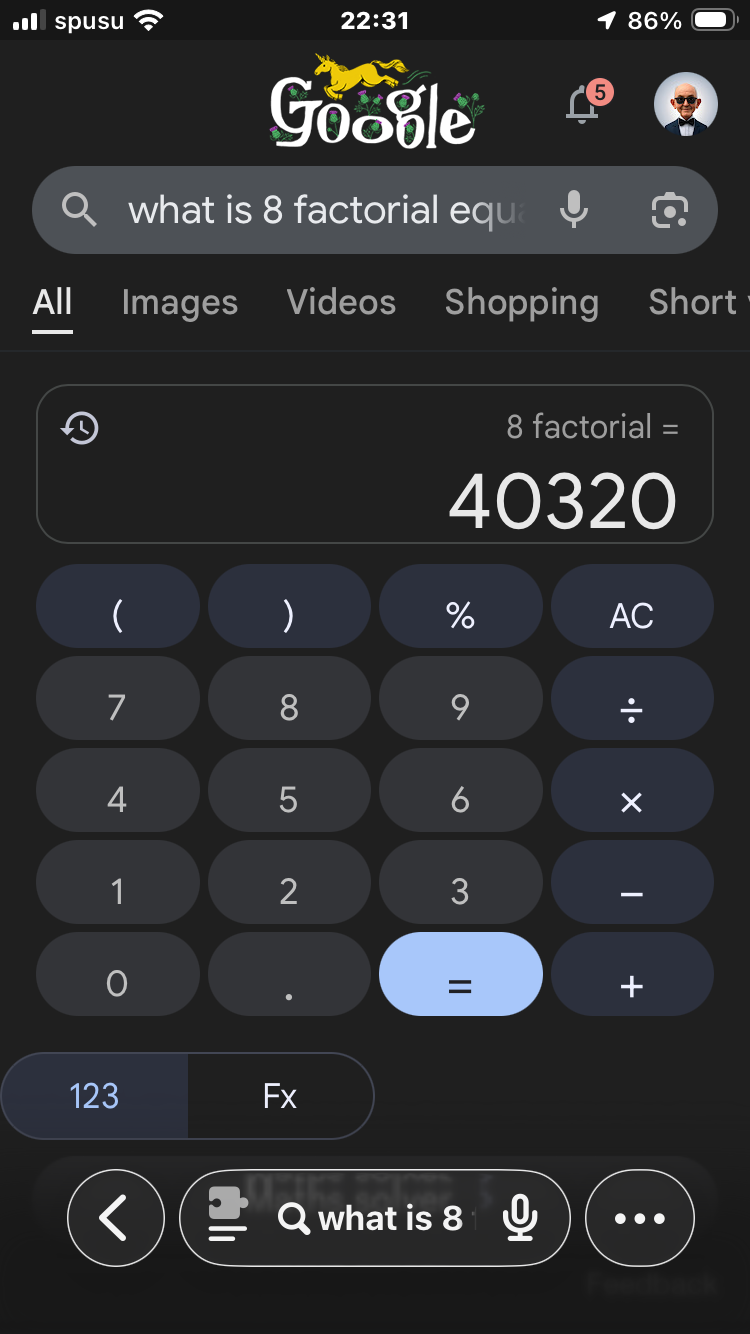Image resolution: width=750 pixels, height=1334 pixels.
Task: Open the profile avatar menu
Action: 685,104
